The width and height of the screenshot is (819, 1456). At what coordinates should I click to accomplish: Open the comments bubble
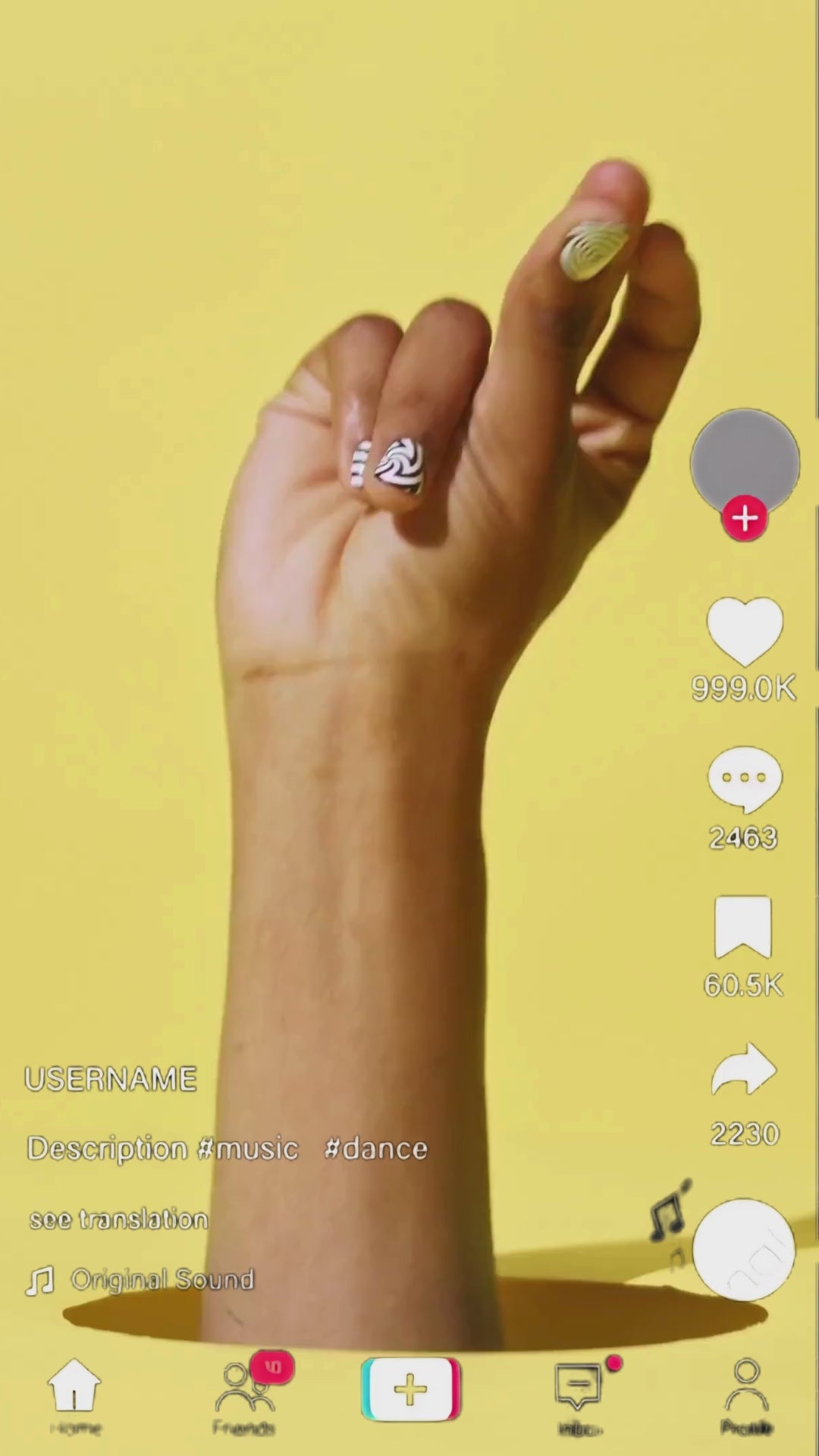coord(744,779)
